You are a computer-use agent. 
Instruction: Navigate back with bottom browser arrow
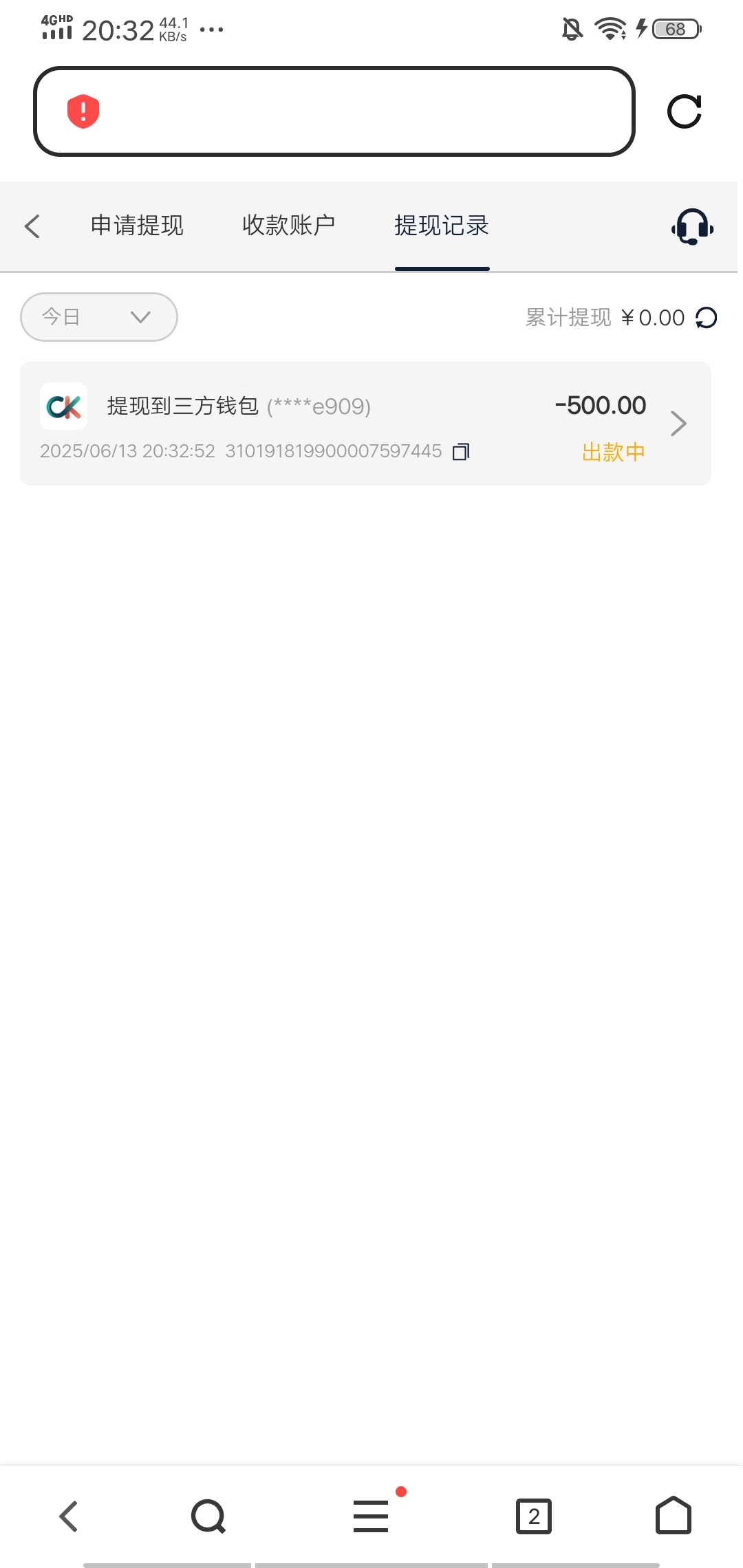[x=69, y=1516]
